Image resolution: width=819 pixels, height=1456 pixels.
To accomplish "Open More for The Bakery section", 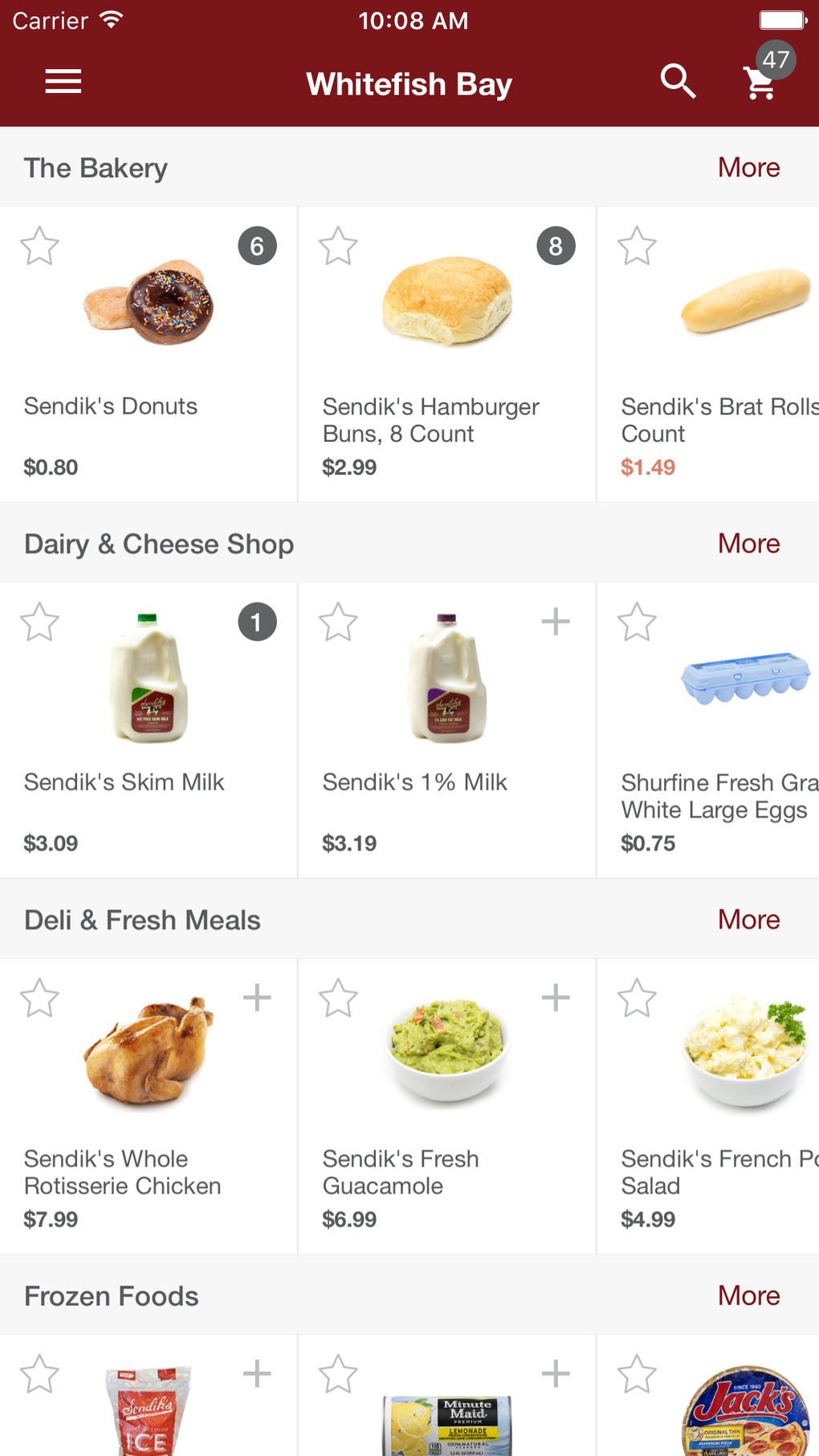I will pyautogui.click(x=748, y=167).
